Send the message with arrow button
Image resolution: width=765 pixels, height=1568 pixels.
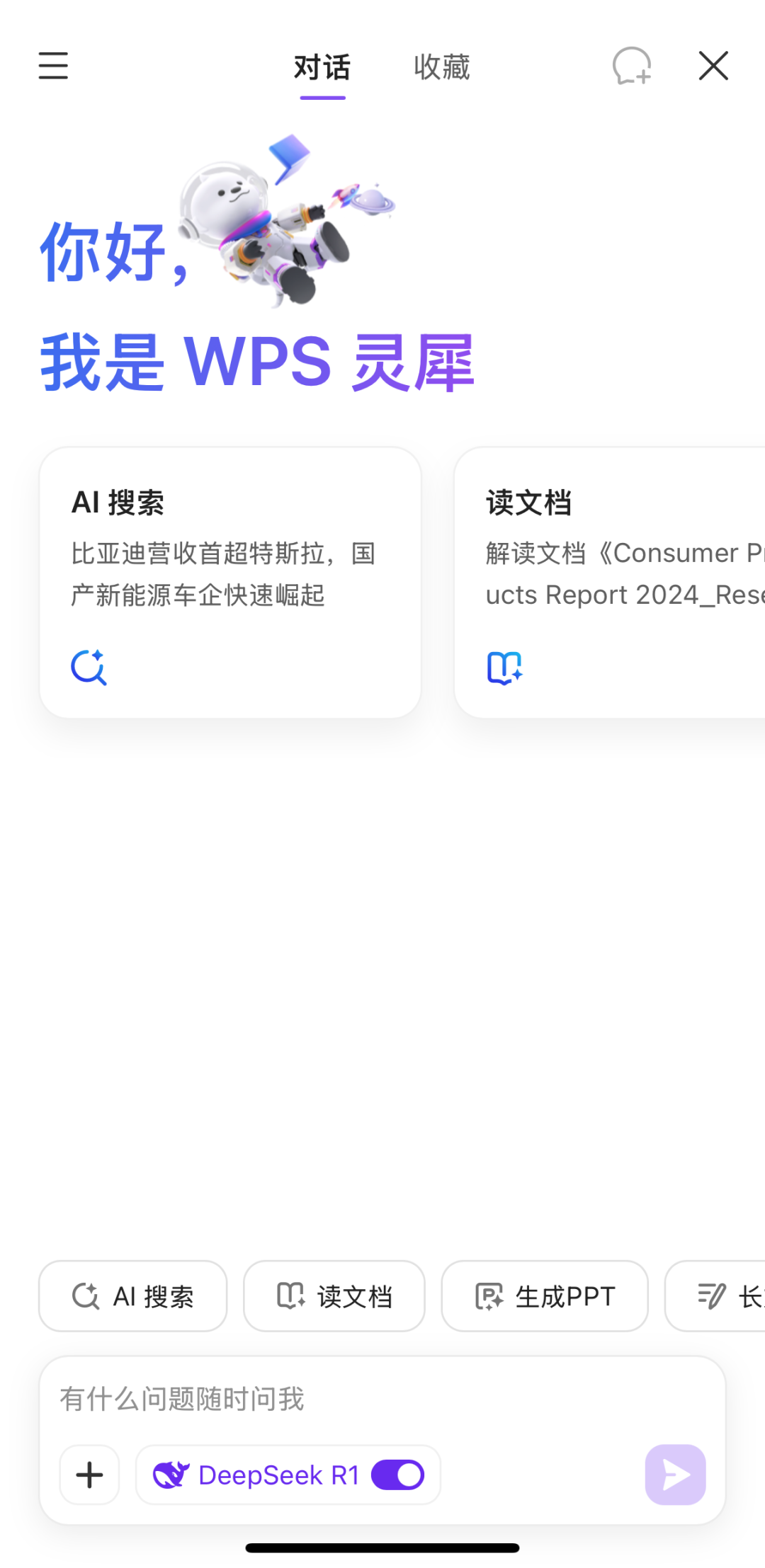pos(675,1475)
